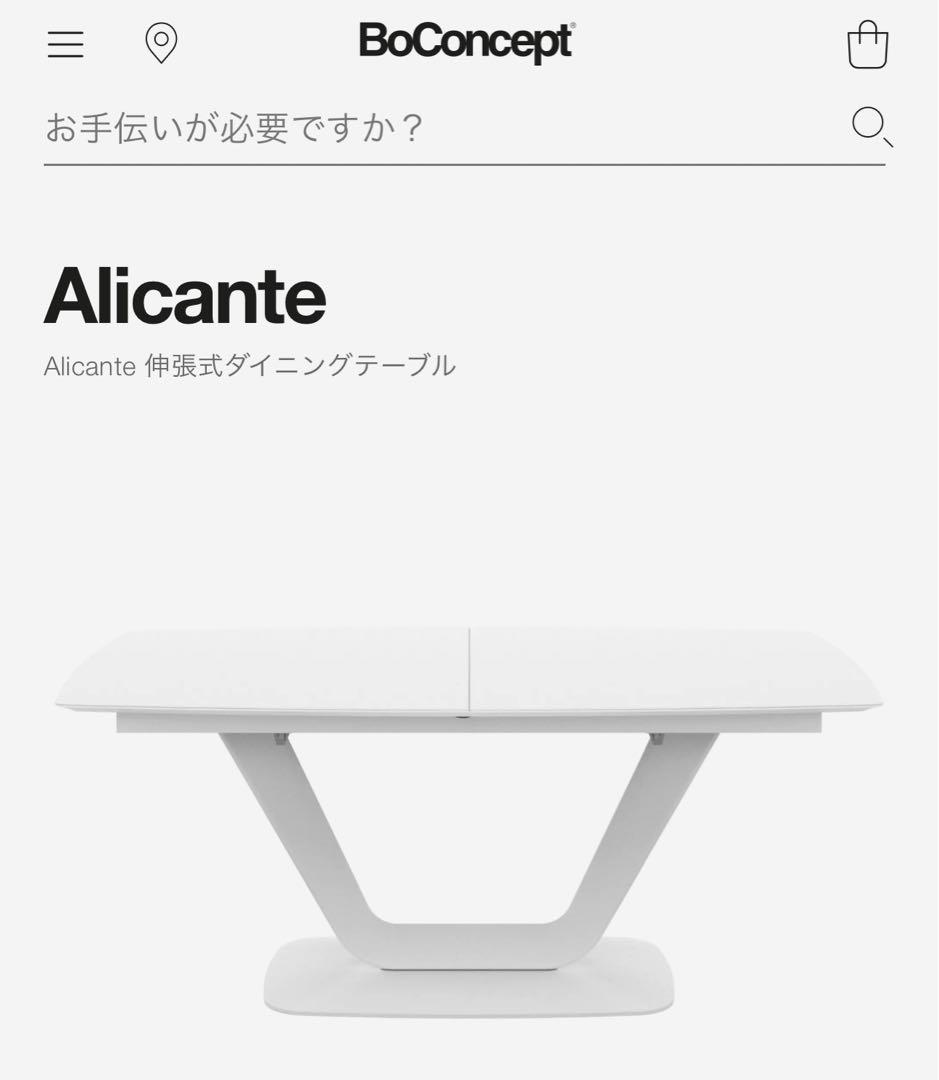Viewport: 939px width, 1080px height.
Task: Open the store locator pin
Action: (x=161, y=44)
